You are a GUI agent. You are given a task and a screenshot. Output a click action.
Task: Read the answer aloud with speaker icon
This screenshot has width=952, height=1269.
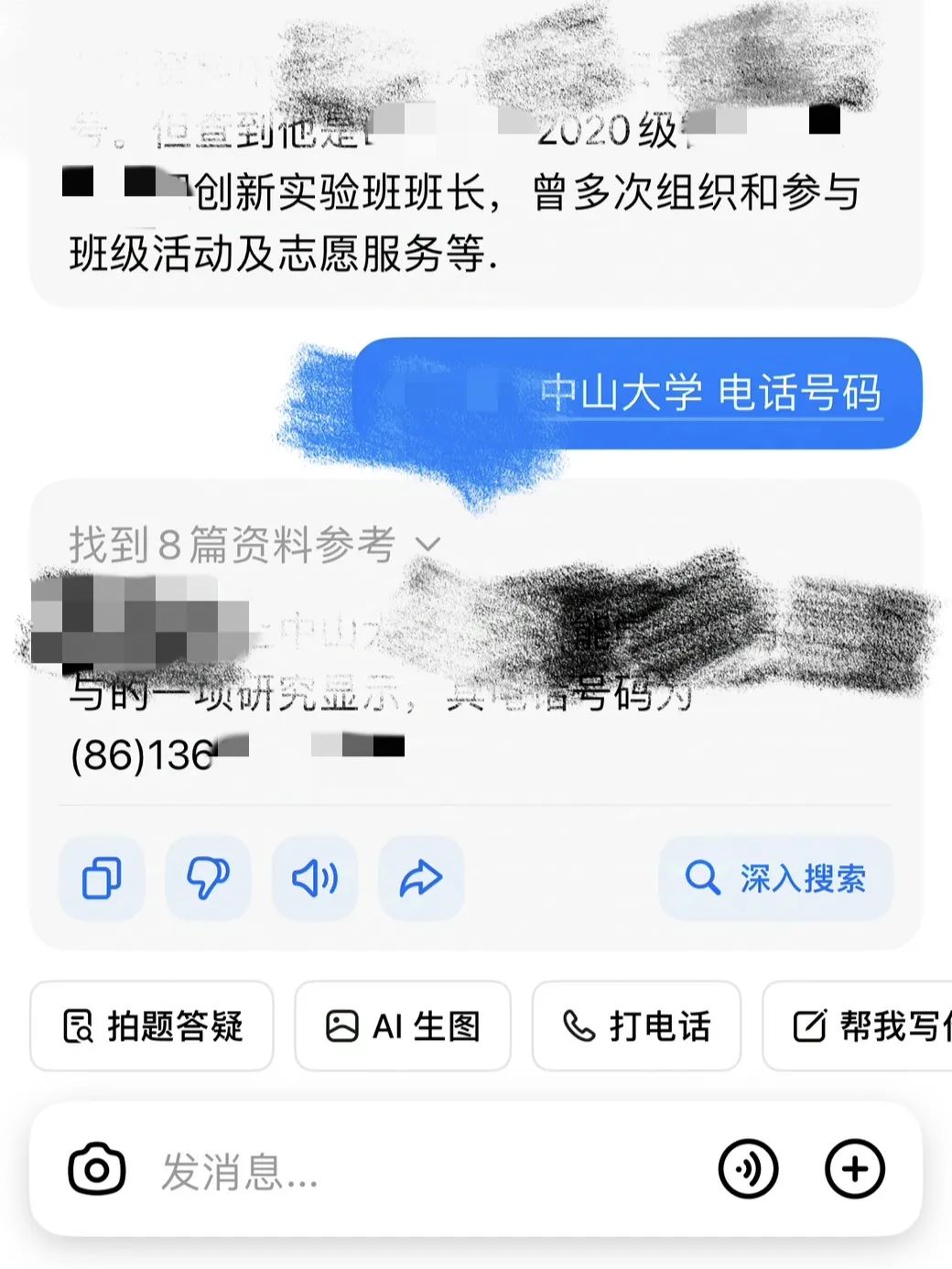pyautogui.click(x=315, y=879)
